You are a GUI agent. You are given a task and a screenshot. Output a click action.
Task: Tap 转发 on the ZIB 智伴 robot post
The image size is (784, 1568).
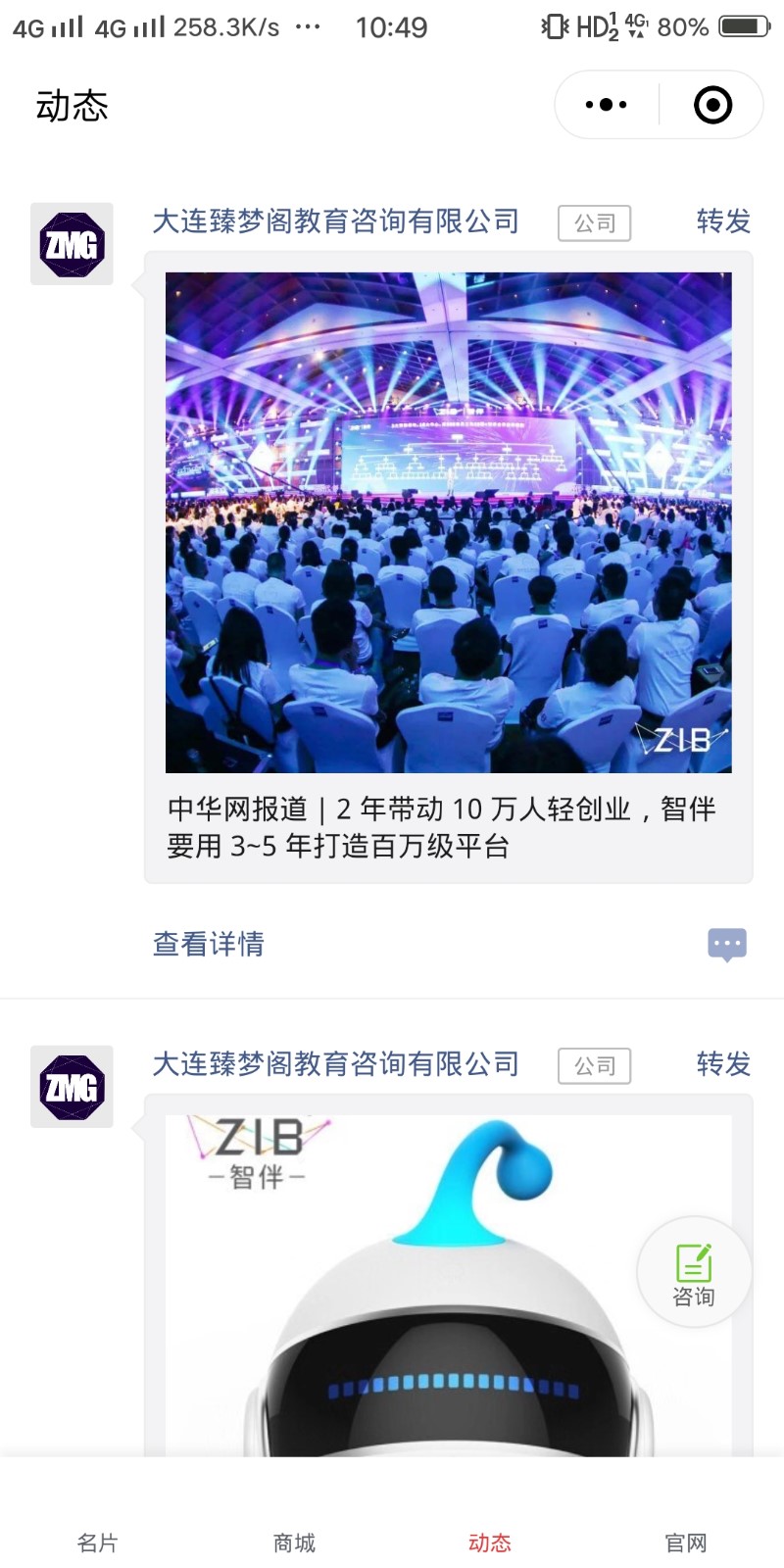(x=723, y=1064)
